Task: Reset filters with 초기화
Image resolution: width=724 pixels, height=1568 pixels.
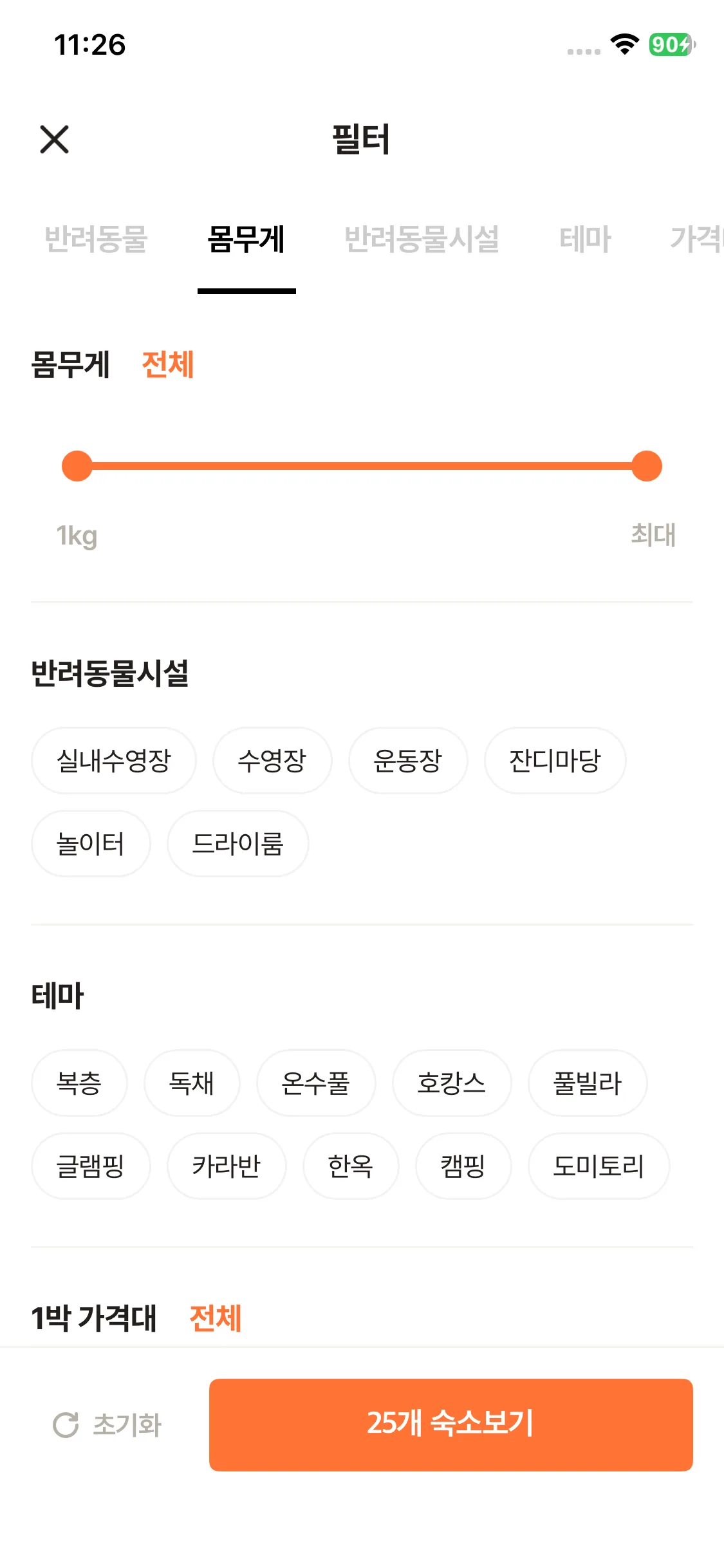Action: [107, 1425]
